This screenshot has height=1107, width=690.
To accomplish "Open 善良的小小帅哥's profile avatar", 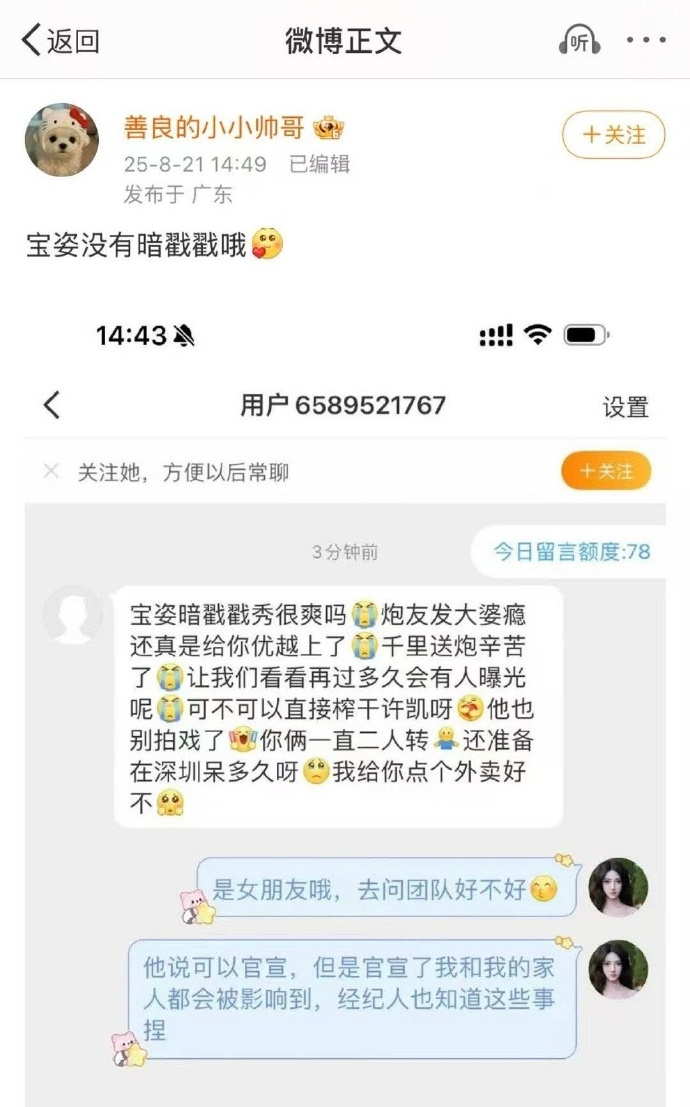I will click(x=61, y=139).
